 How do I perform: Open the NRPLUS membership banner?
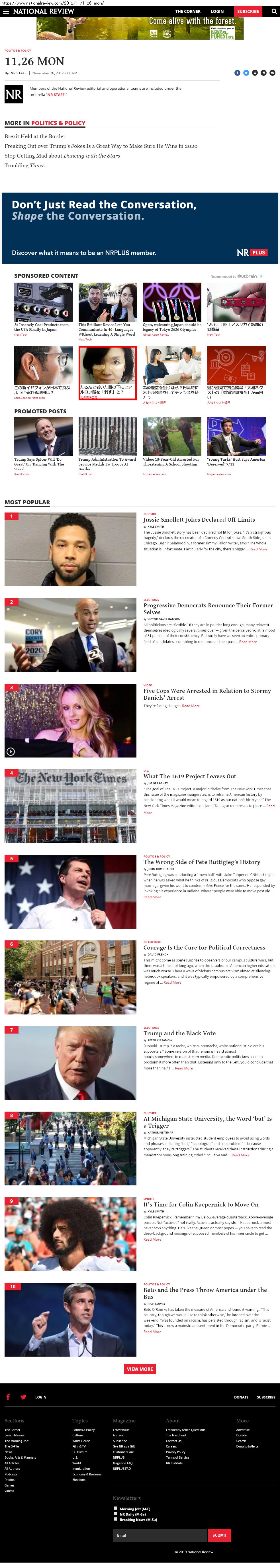click(140, 228)
